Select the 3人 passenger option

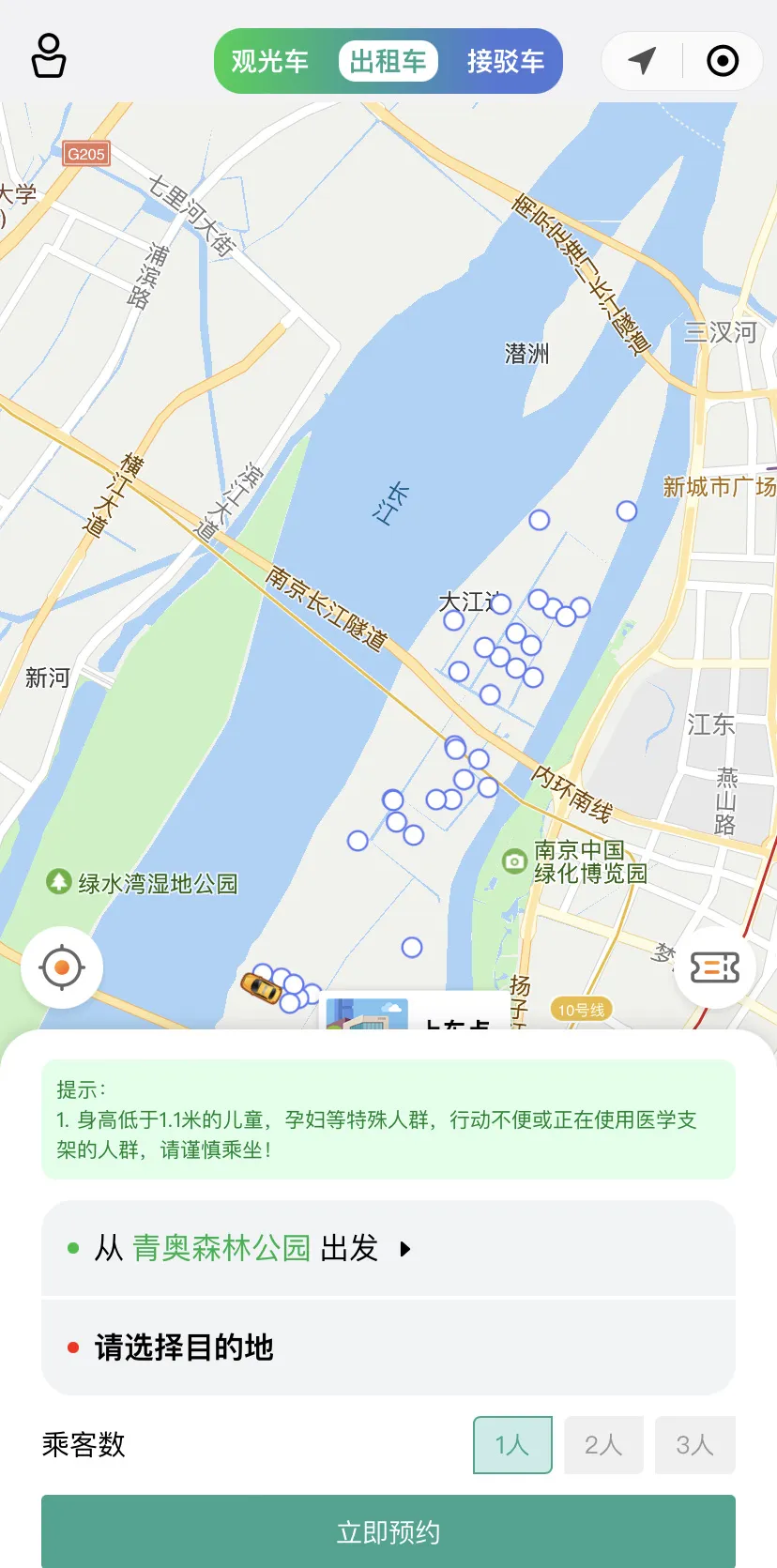[x=694, y=1445]
